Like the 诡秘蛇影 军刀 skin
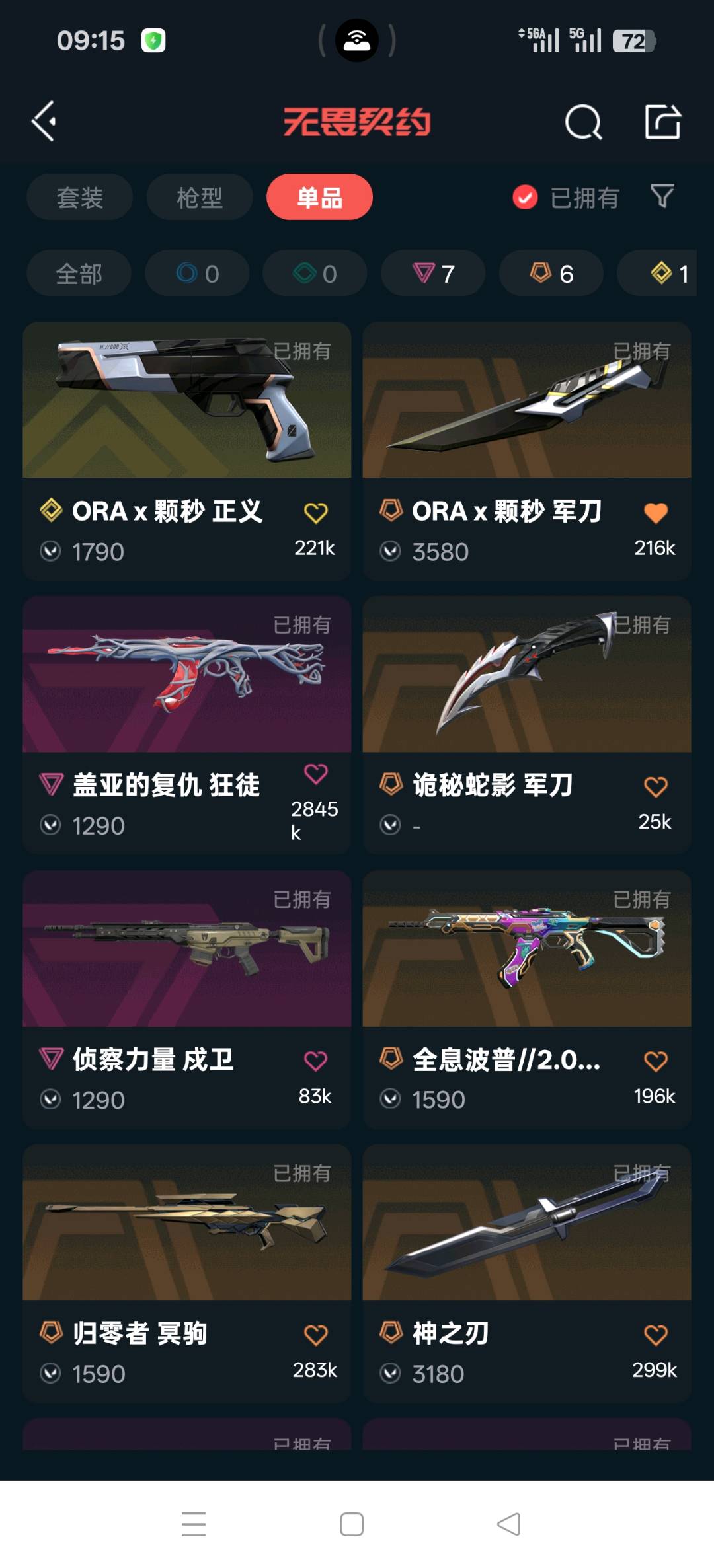Image resolution: width=714 pixels, height=1568 pixels. tap(655, 786)
